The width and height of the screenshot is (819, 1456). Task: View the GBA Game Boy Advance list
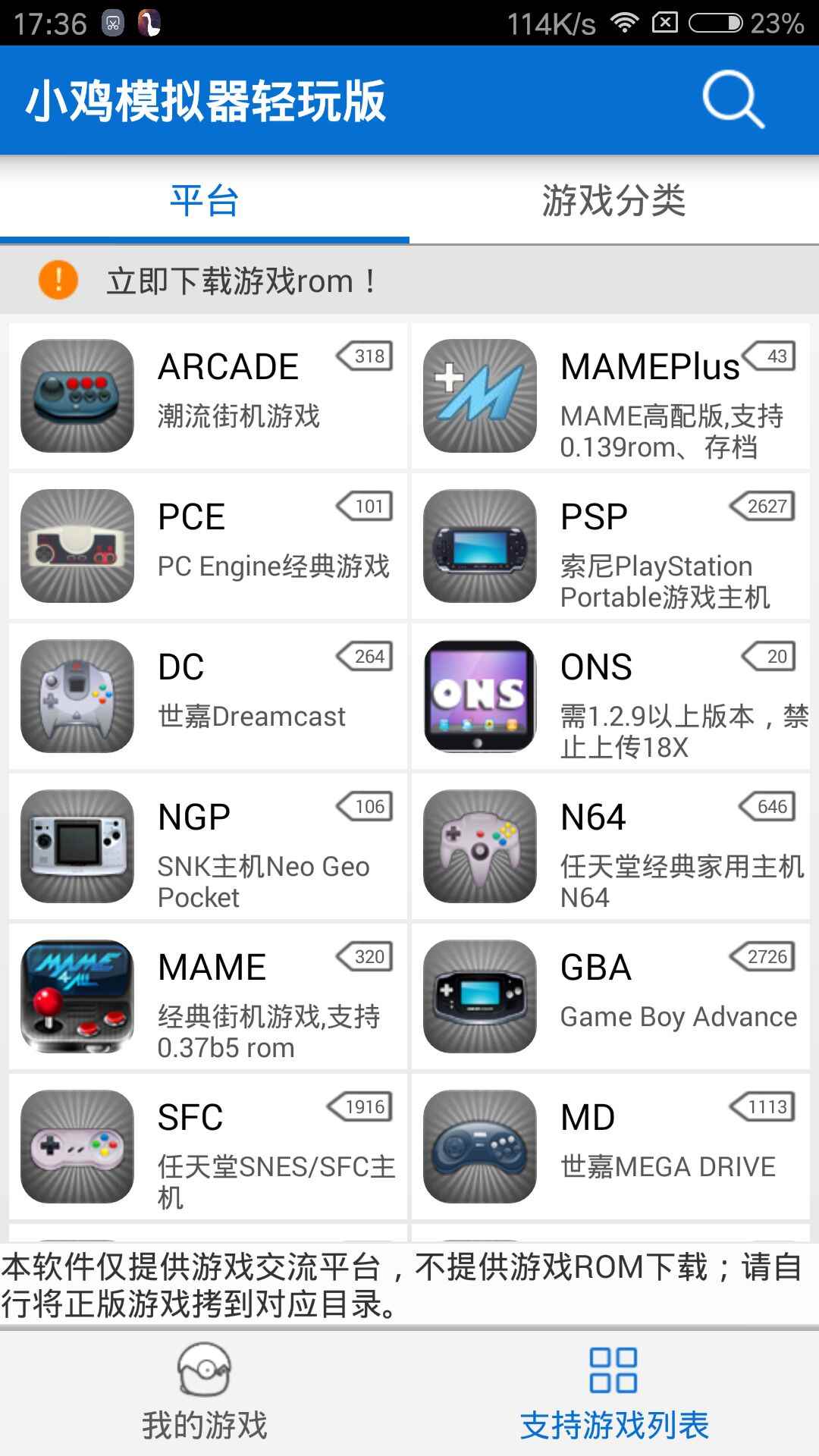(x=610, y=996)
